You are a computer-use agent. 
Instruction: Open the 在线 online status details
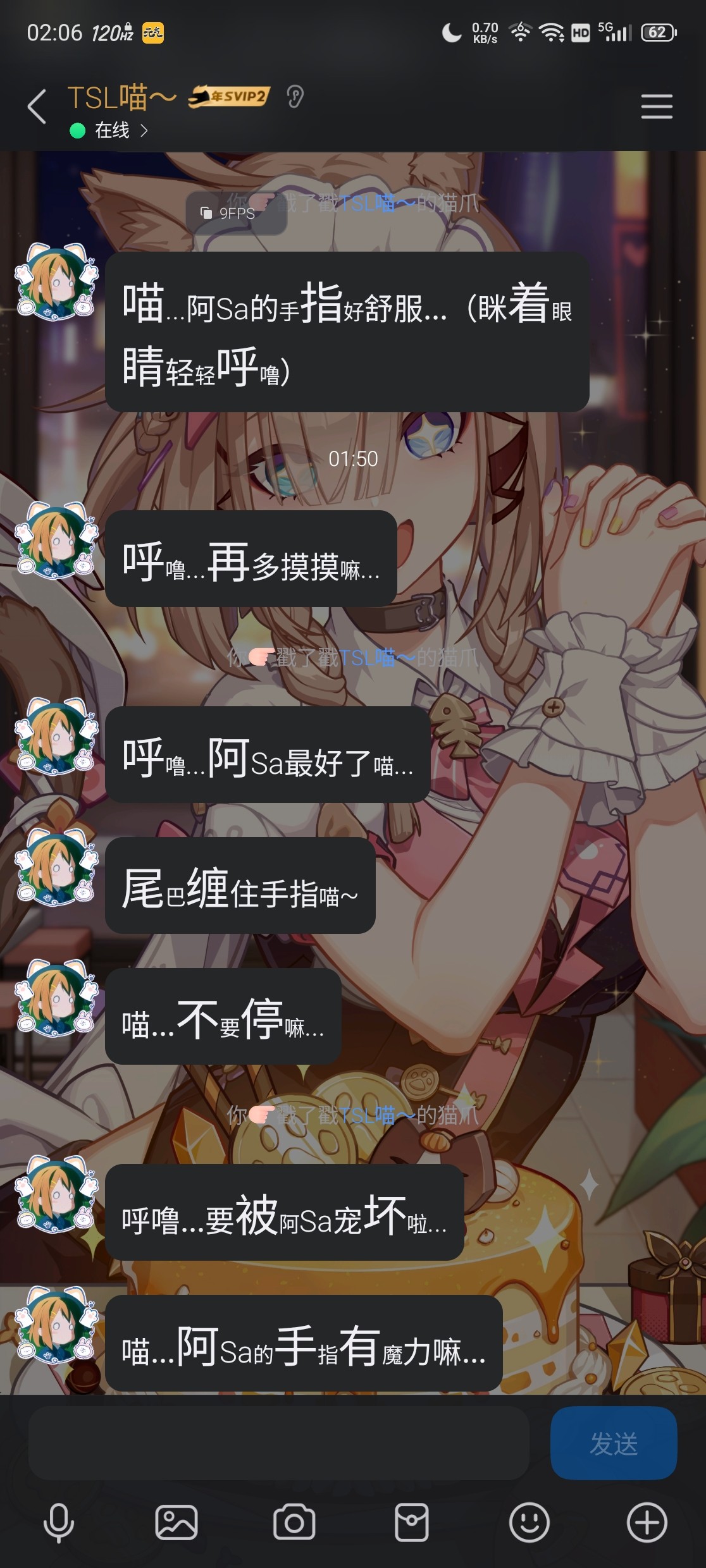pos(112,130)
